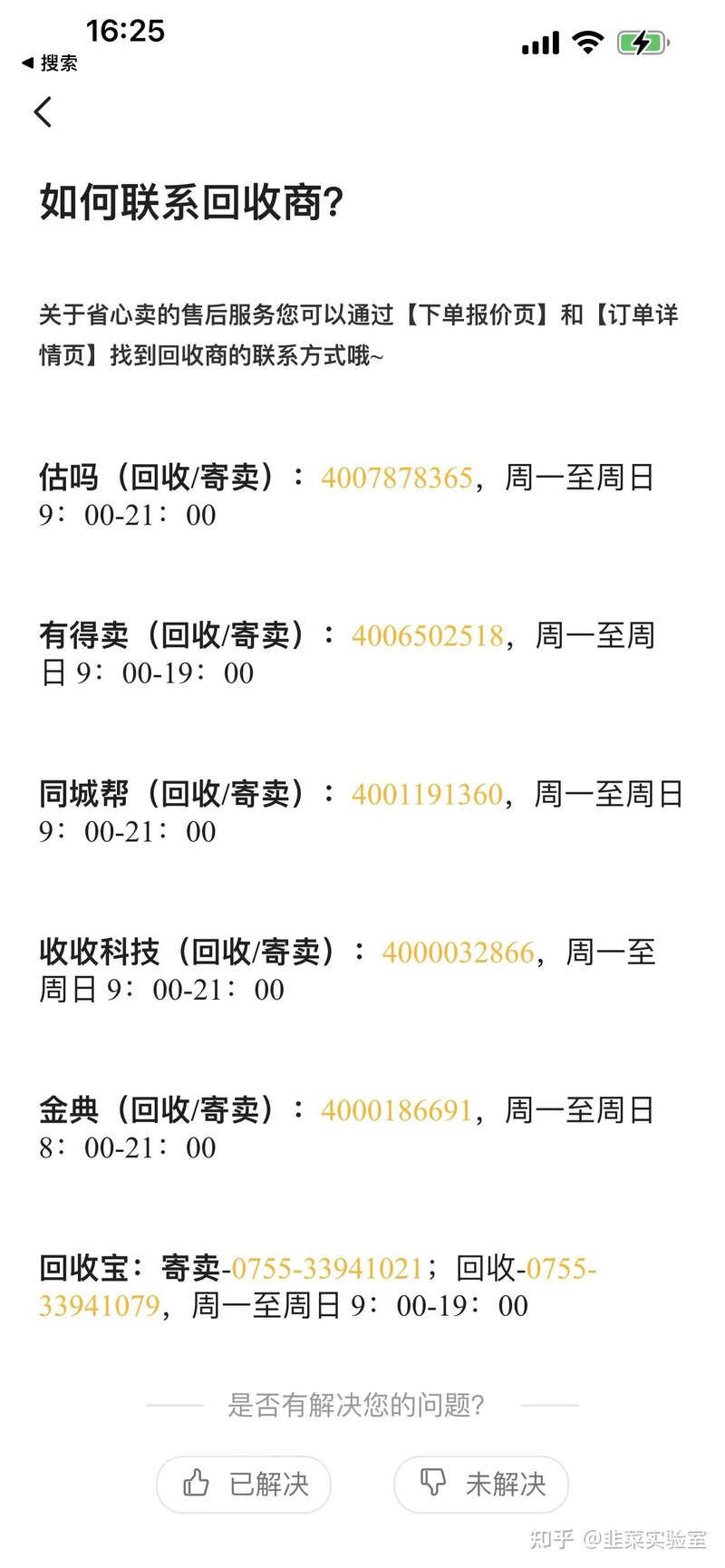Dial 回收宝 寄卖 number 0755-33941021
The image size is (725, 1568).
327,1268
